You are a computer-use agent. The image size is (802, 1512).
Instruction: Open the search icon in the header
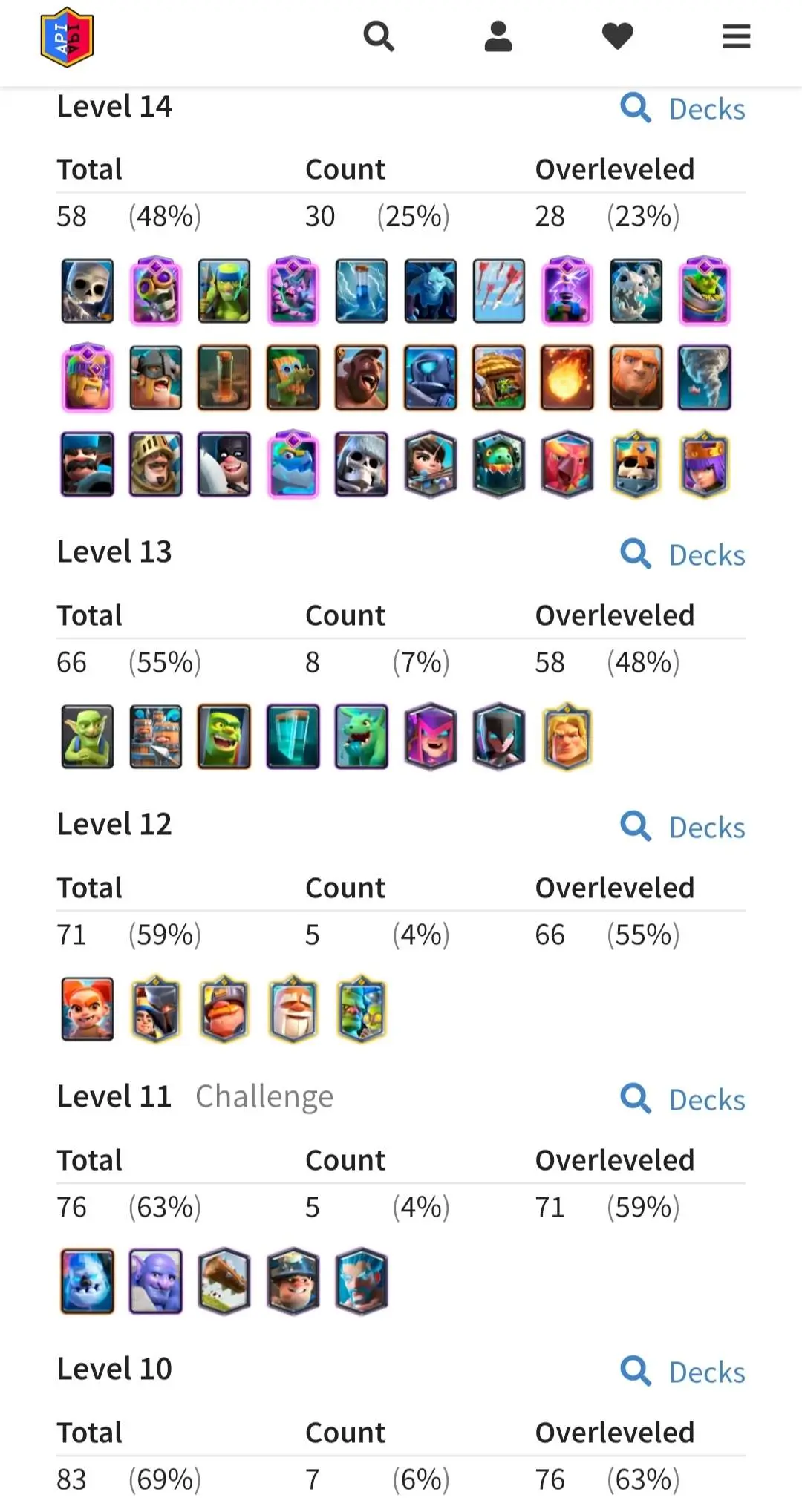coord(378,36)
